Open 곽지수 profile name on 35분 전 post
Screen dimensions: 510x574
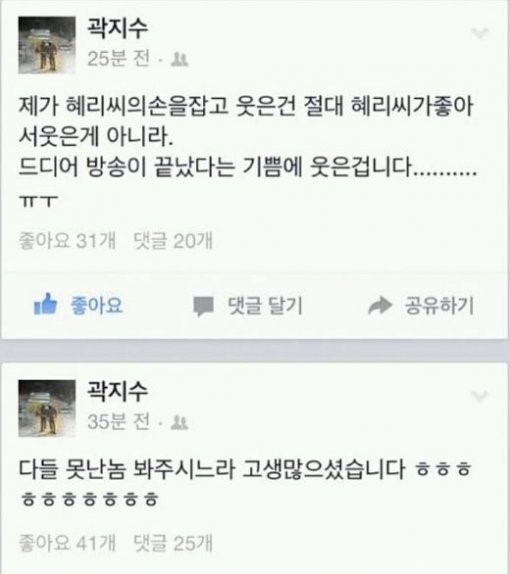(117, 391)
